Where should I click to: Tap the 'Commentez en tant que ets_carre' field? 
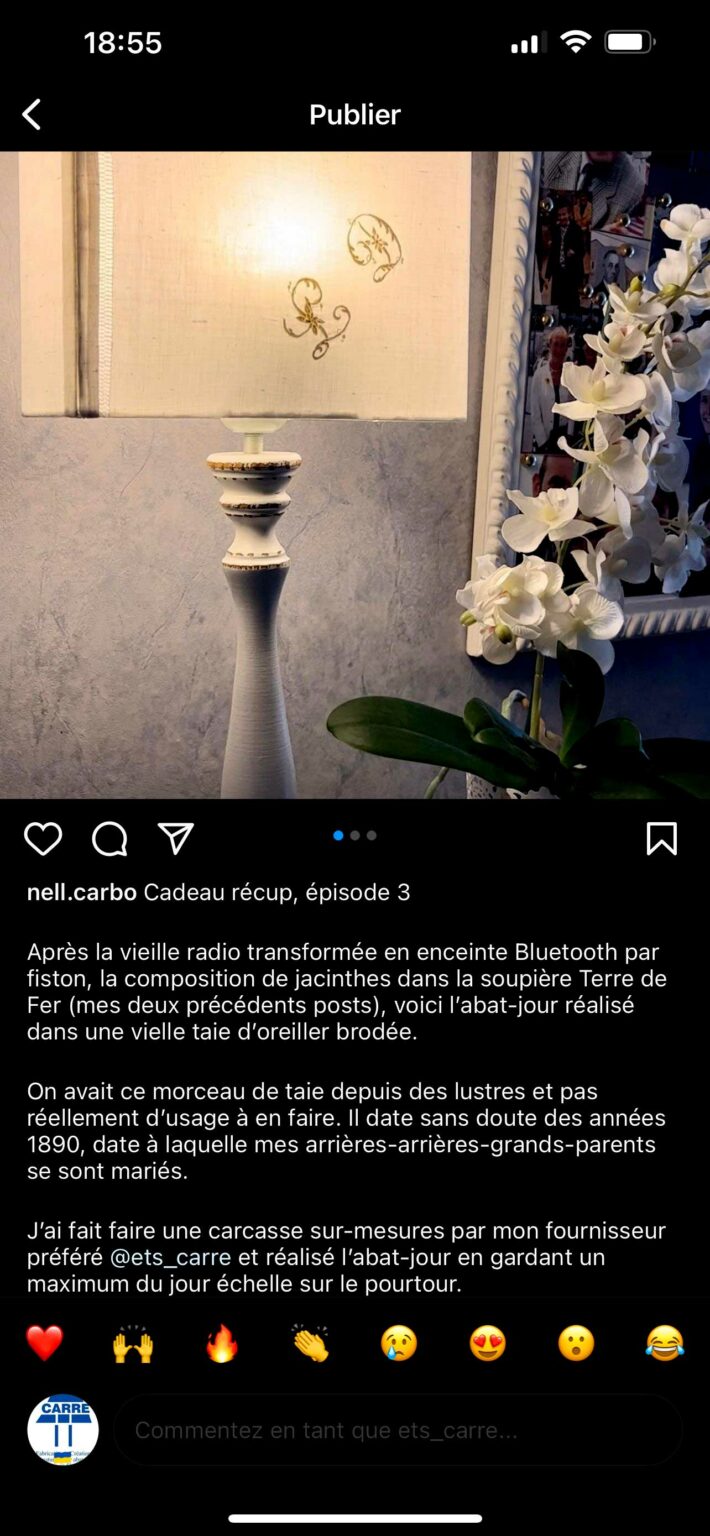tap(398, 1430)
